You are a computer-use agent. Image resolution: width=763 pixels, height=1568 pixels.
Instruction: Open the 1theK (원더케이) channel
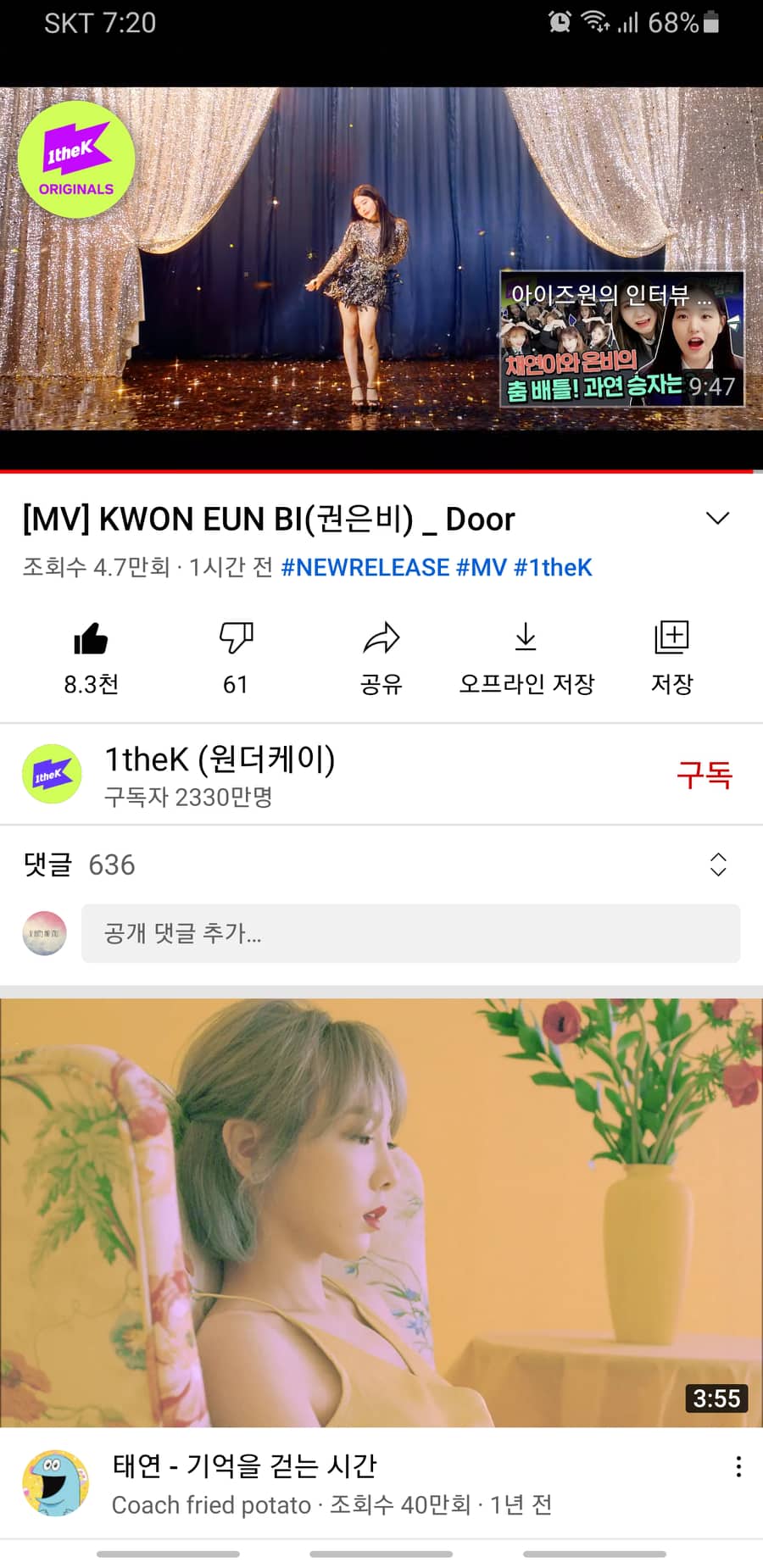pos(219,760)
